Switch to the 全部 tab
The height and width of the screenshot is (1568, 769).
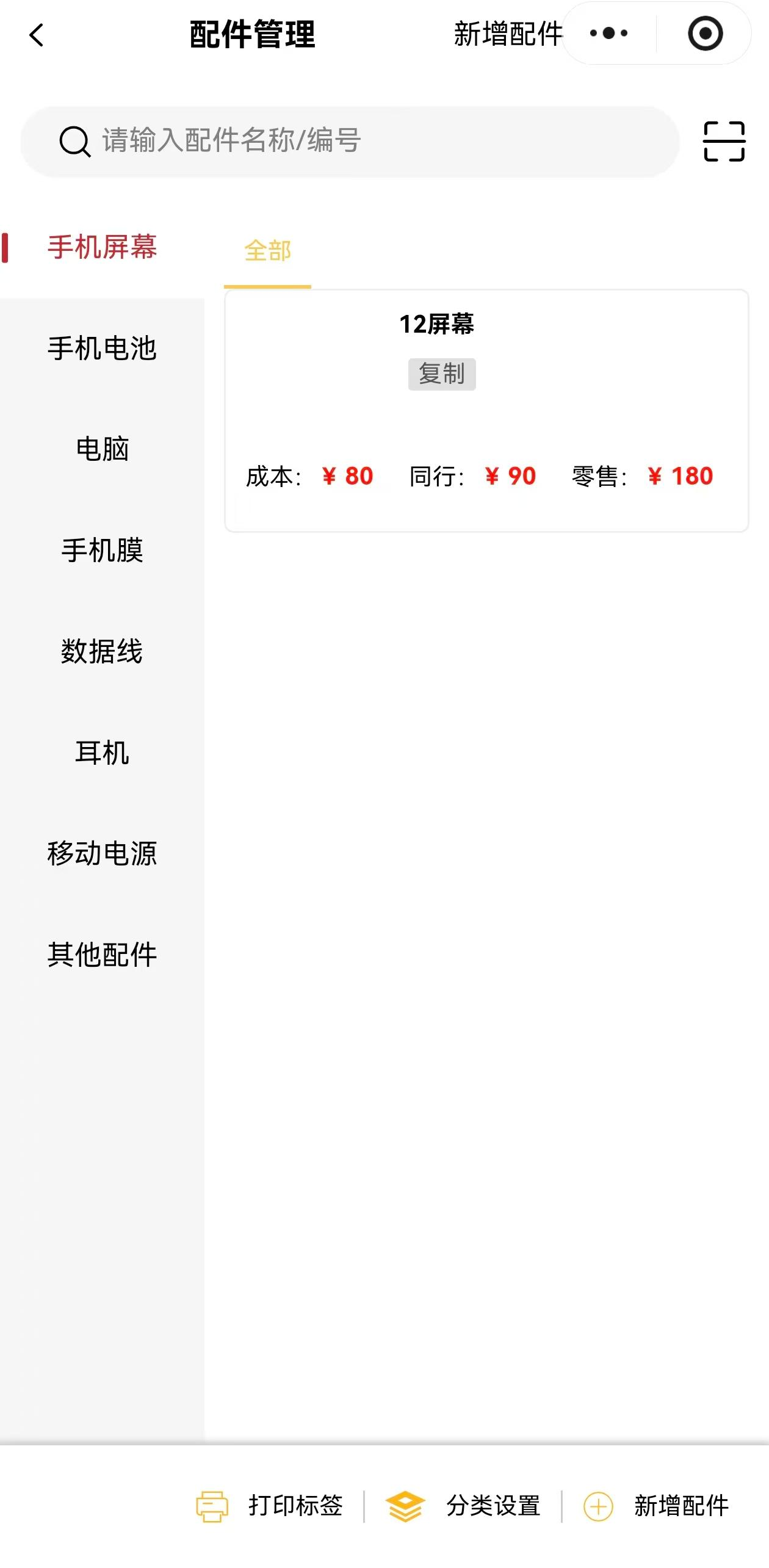point(267,250)
